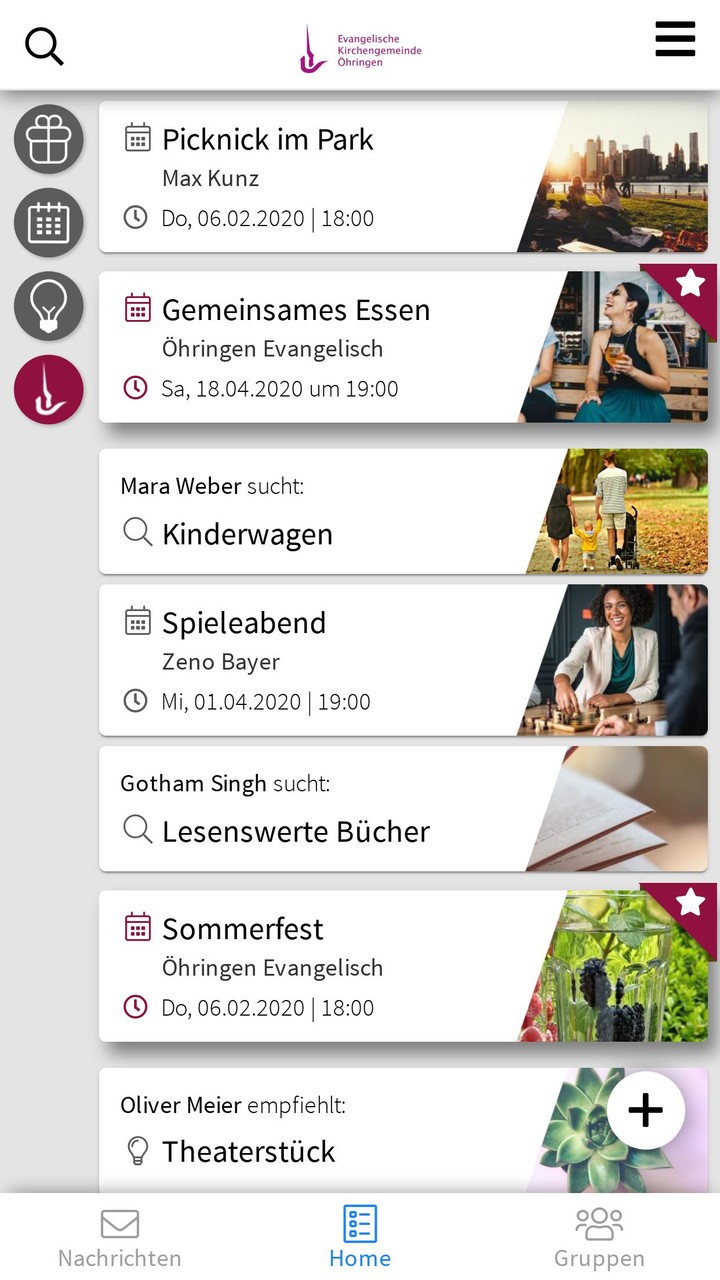Switch to the Gruppen tab
This screenshot has width=720, height=1280.
coord(599,1235)
